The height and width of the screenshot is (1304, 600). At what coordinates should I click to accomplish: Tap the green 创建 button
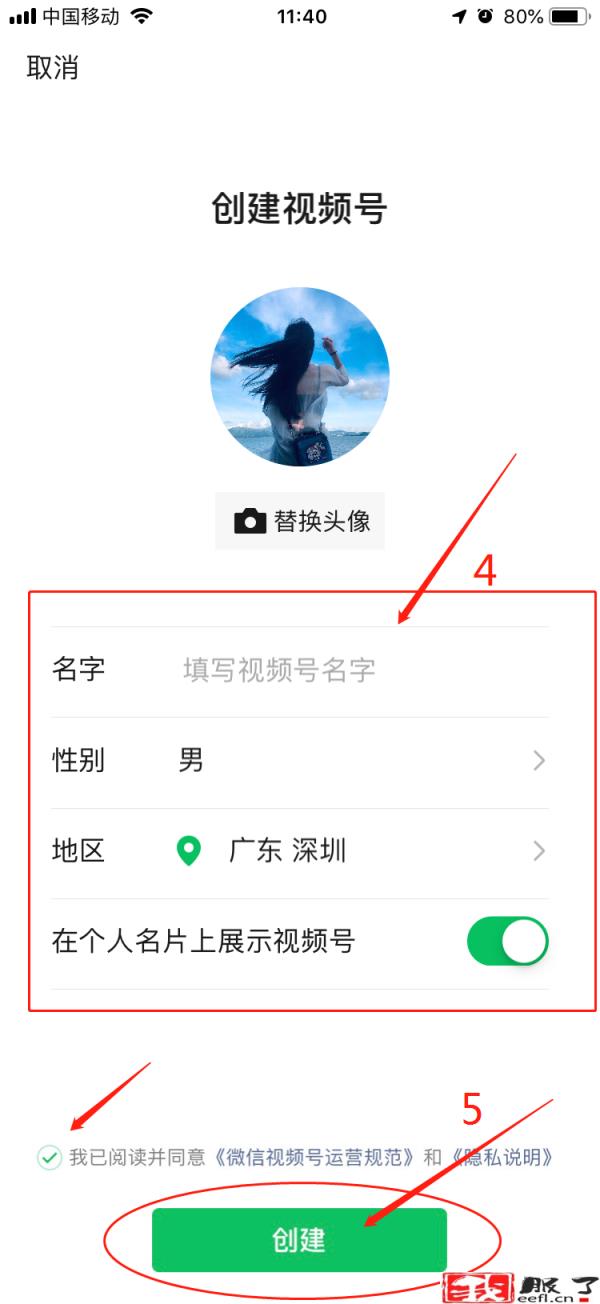[299, 1240]
